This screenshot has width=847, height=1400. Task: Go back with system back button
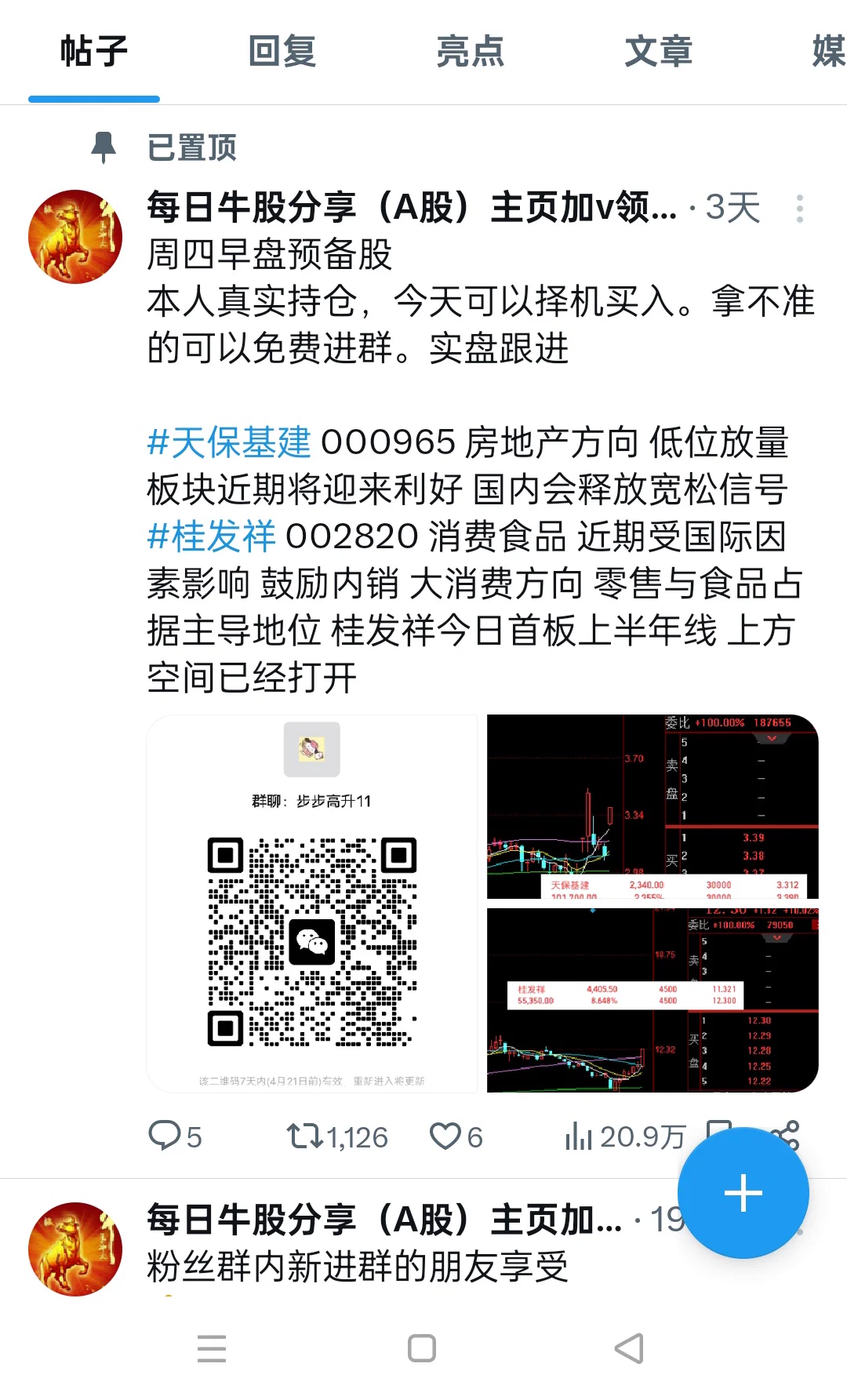pos(629,1348)
